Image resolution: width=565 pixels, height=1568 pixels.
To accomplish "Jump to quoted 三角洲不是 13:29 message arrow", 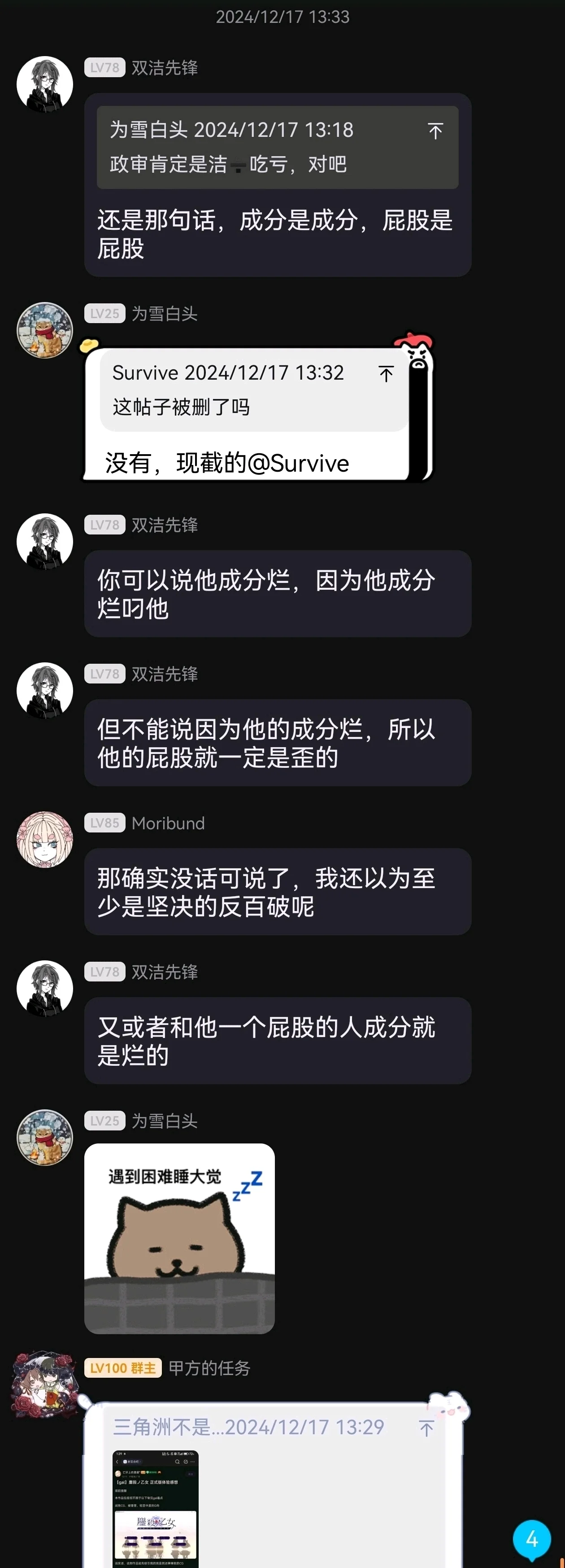I will 426,1428.
